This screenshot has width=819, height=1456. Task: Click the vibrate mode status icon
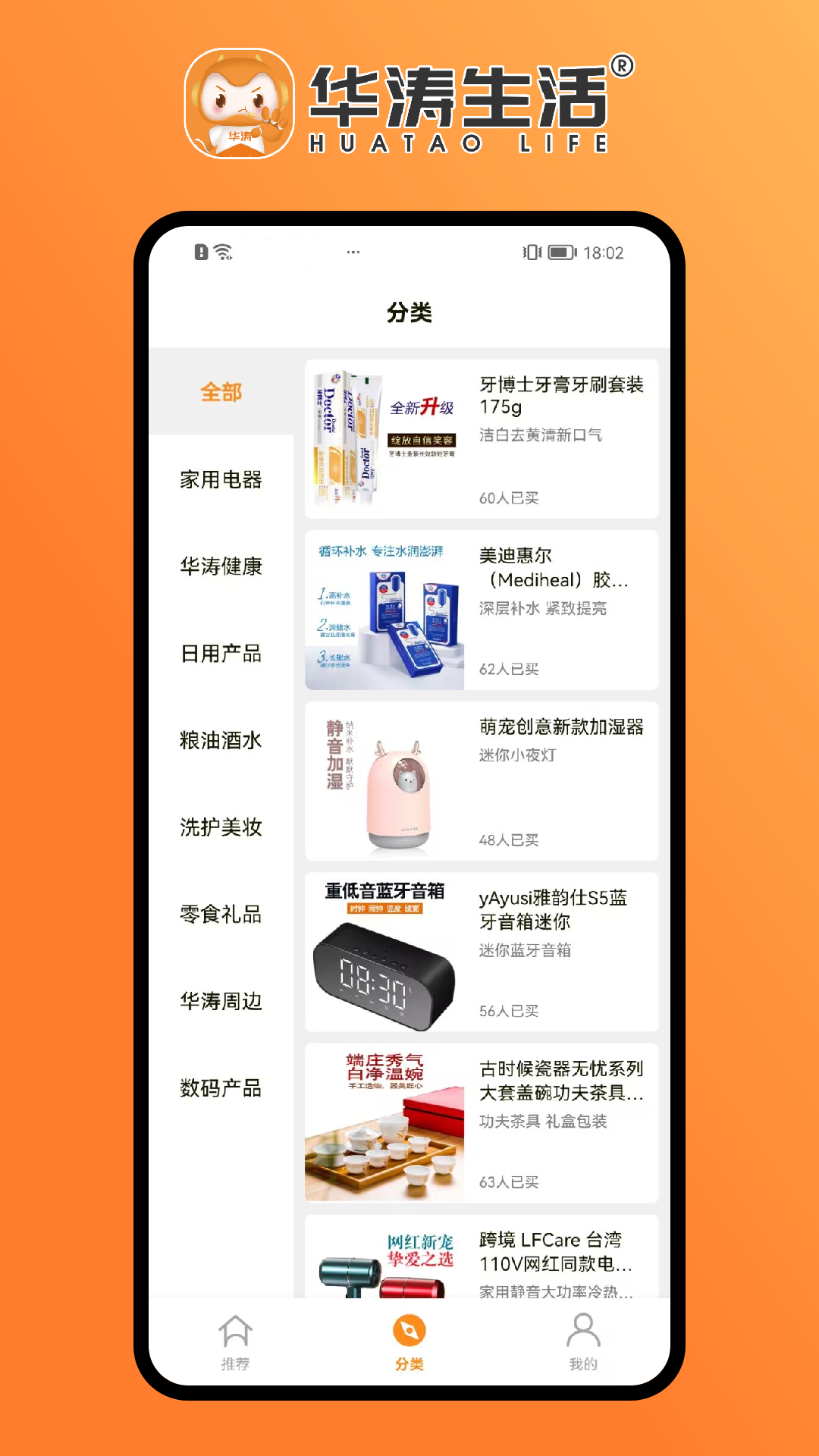click(x=534, y=253)
